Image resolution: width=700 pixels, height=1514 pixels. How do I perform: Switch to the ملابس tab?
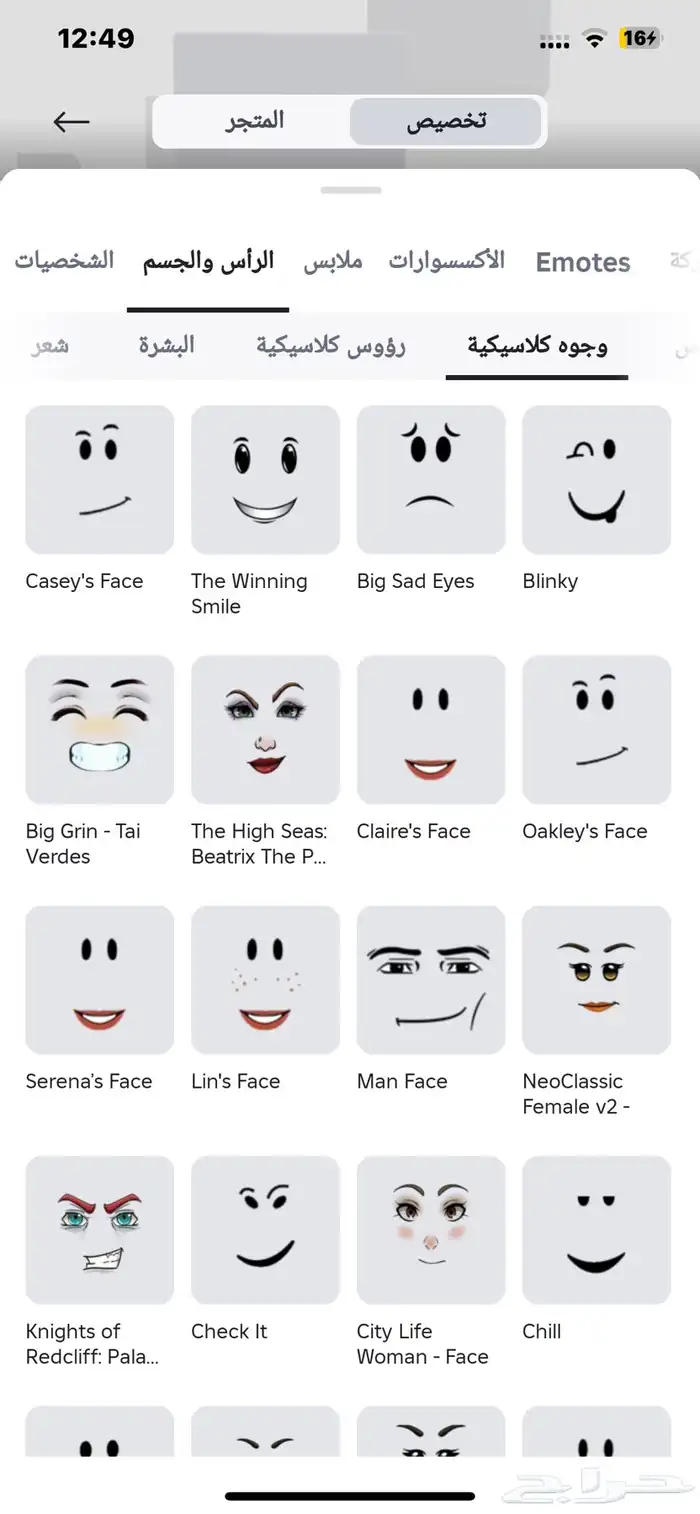click(333, 262)
